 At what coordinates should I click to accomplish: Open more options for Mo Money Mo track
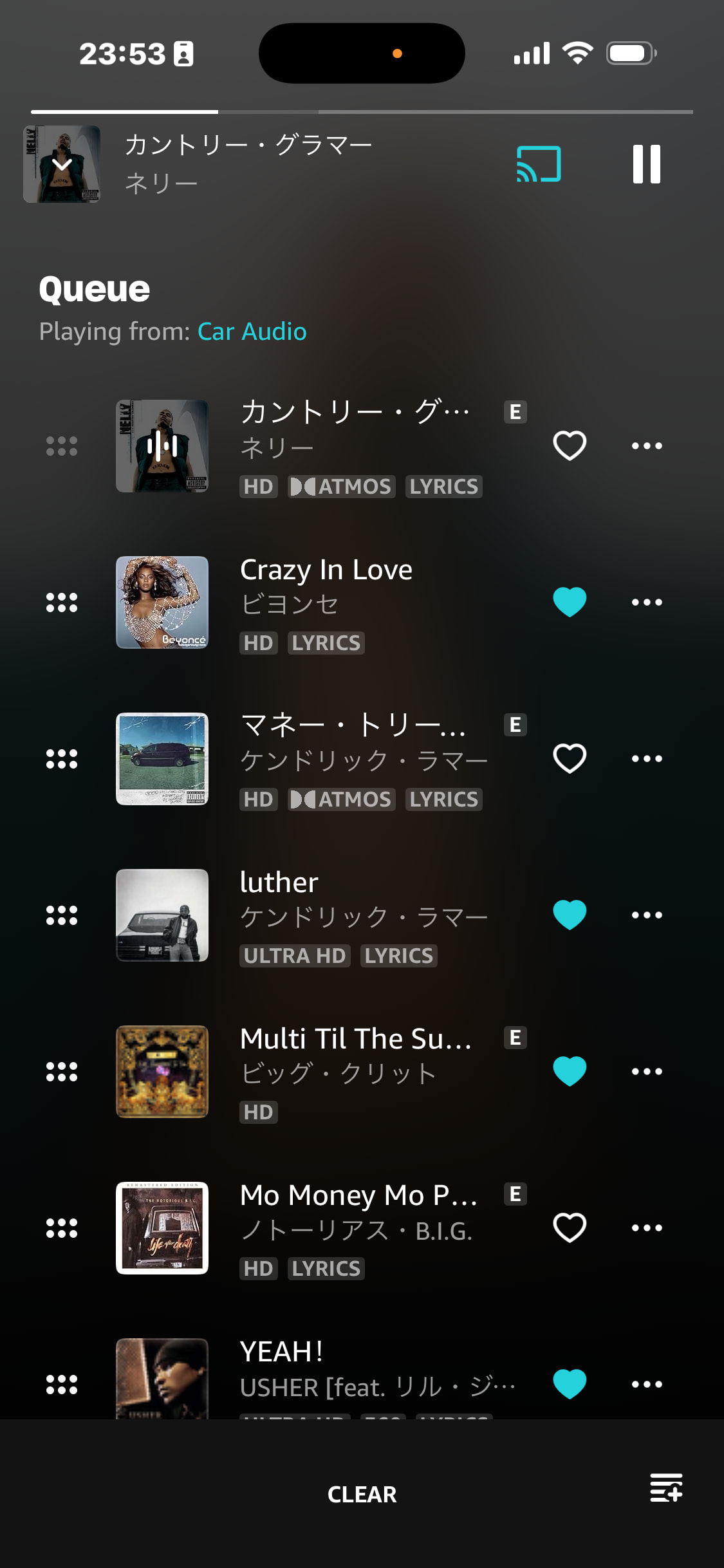click(647, 1228)
